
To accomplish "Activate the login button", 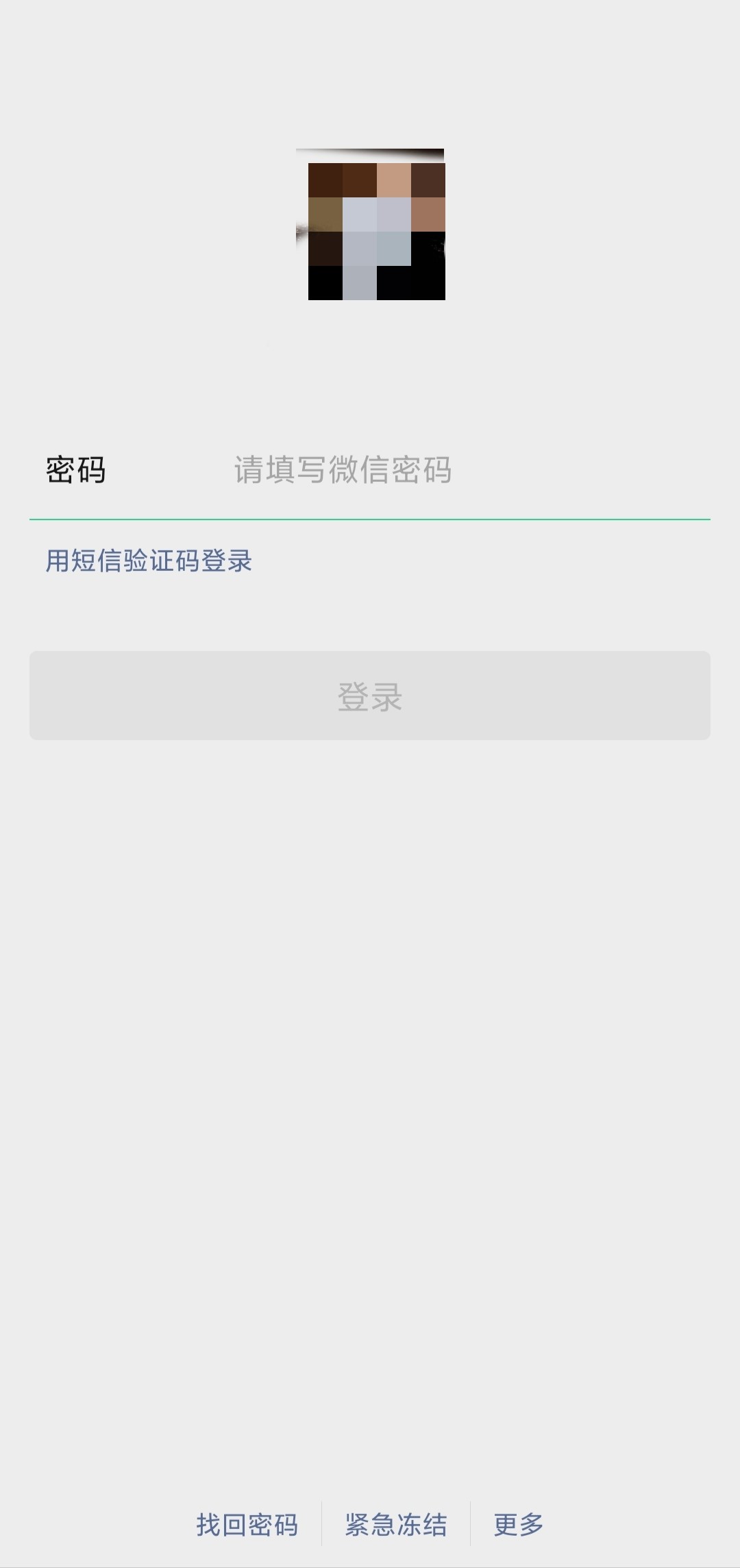I will 370,698.
